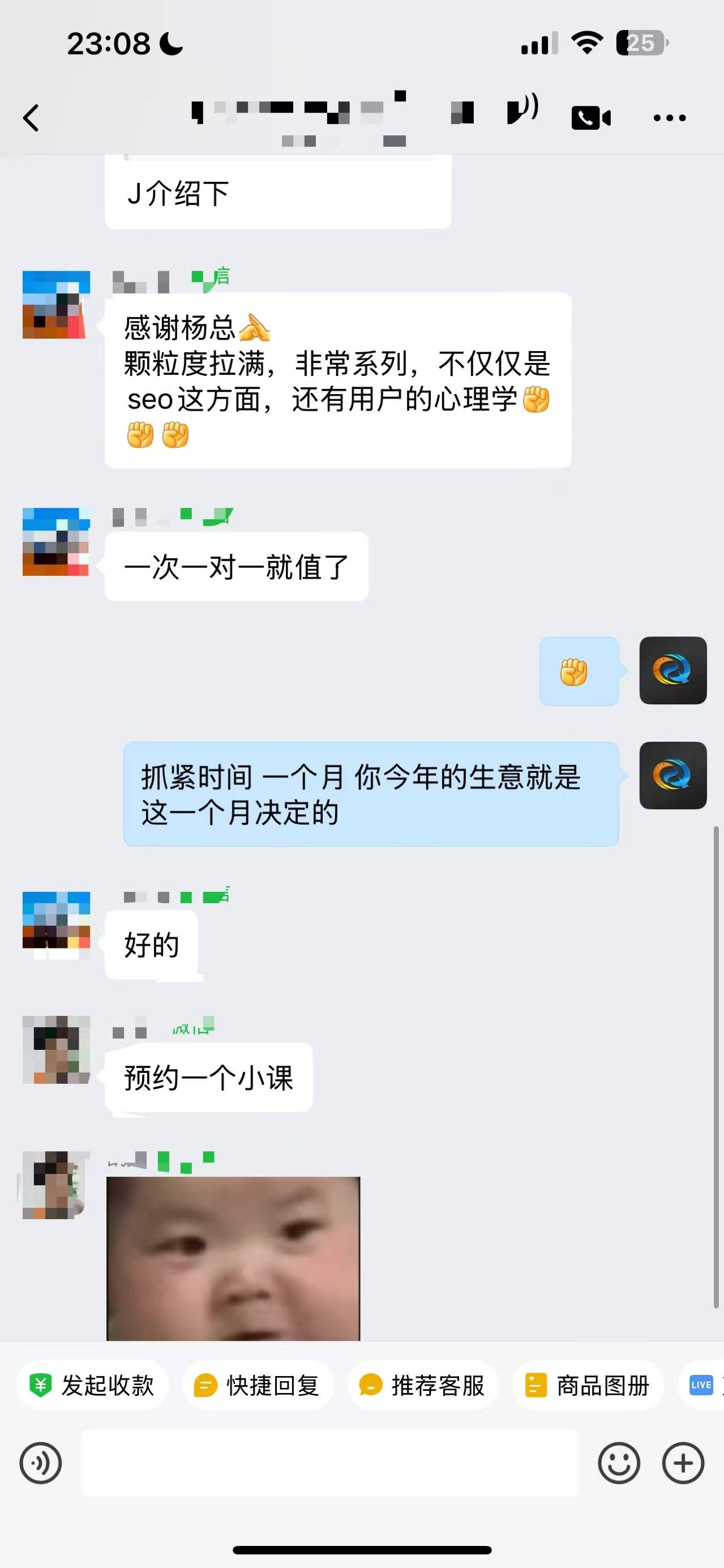The image size is (724, 1568).
Task: Tap the LIVE chip in shortcuts row
Action: (702, 1386)
